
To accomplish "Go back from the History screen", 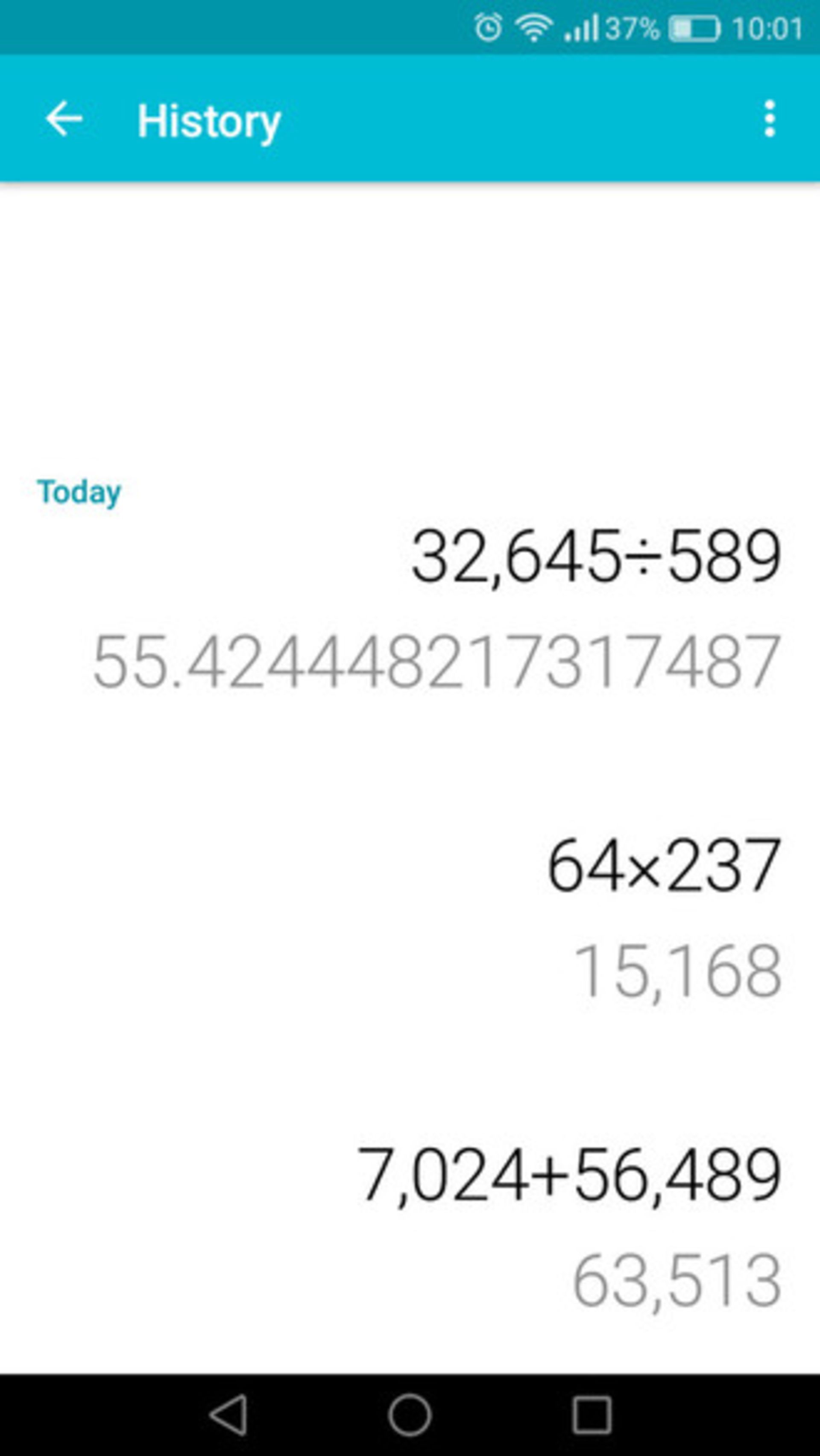I will [x=64, y=119].
